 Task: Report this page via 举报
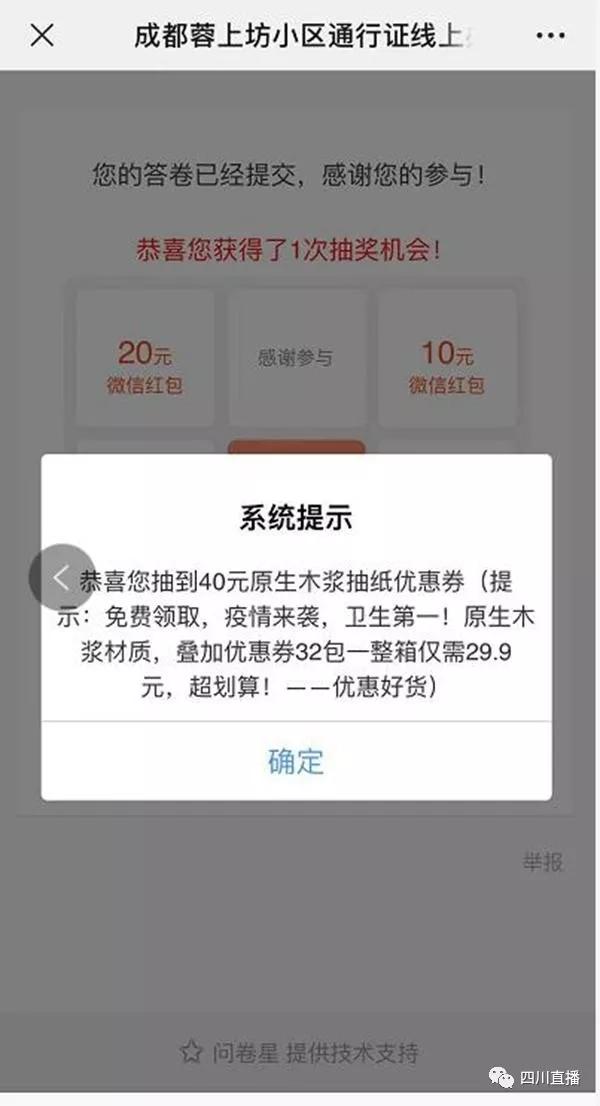[543, 861]
